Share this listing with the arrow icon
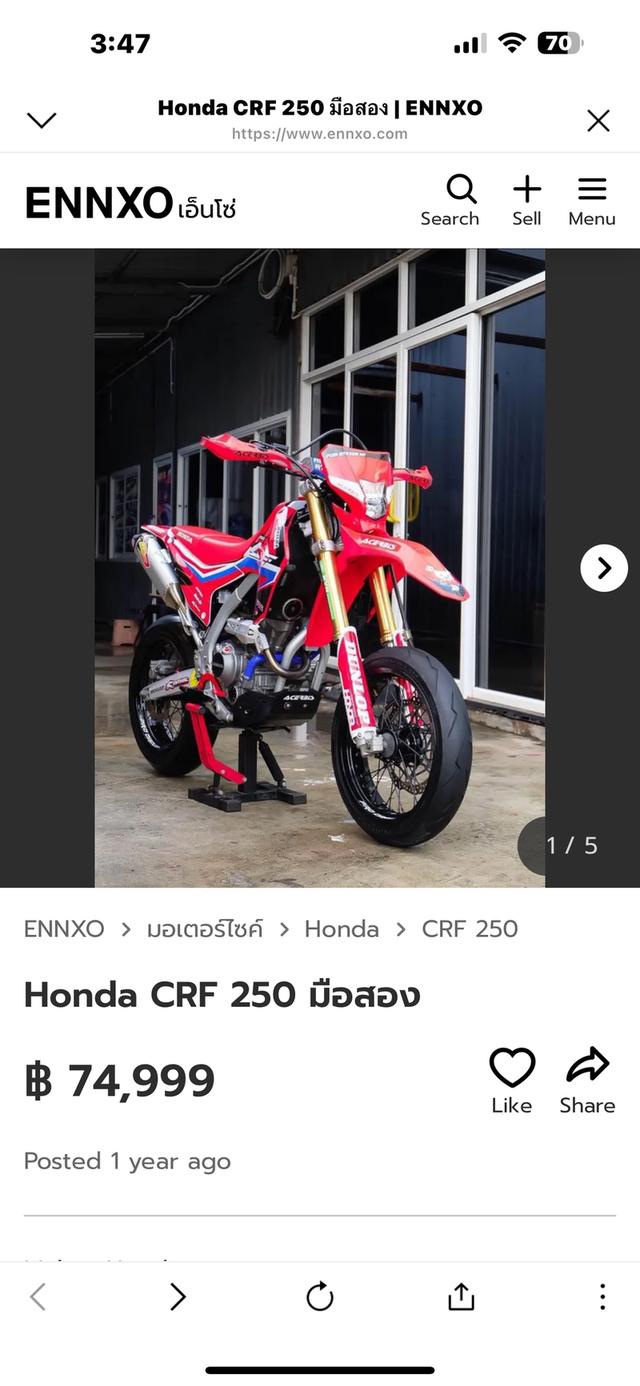This screenshot has width=640, height=1386. tap(587, 1080)
